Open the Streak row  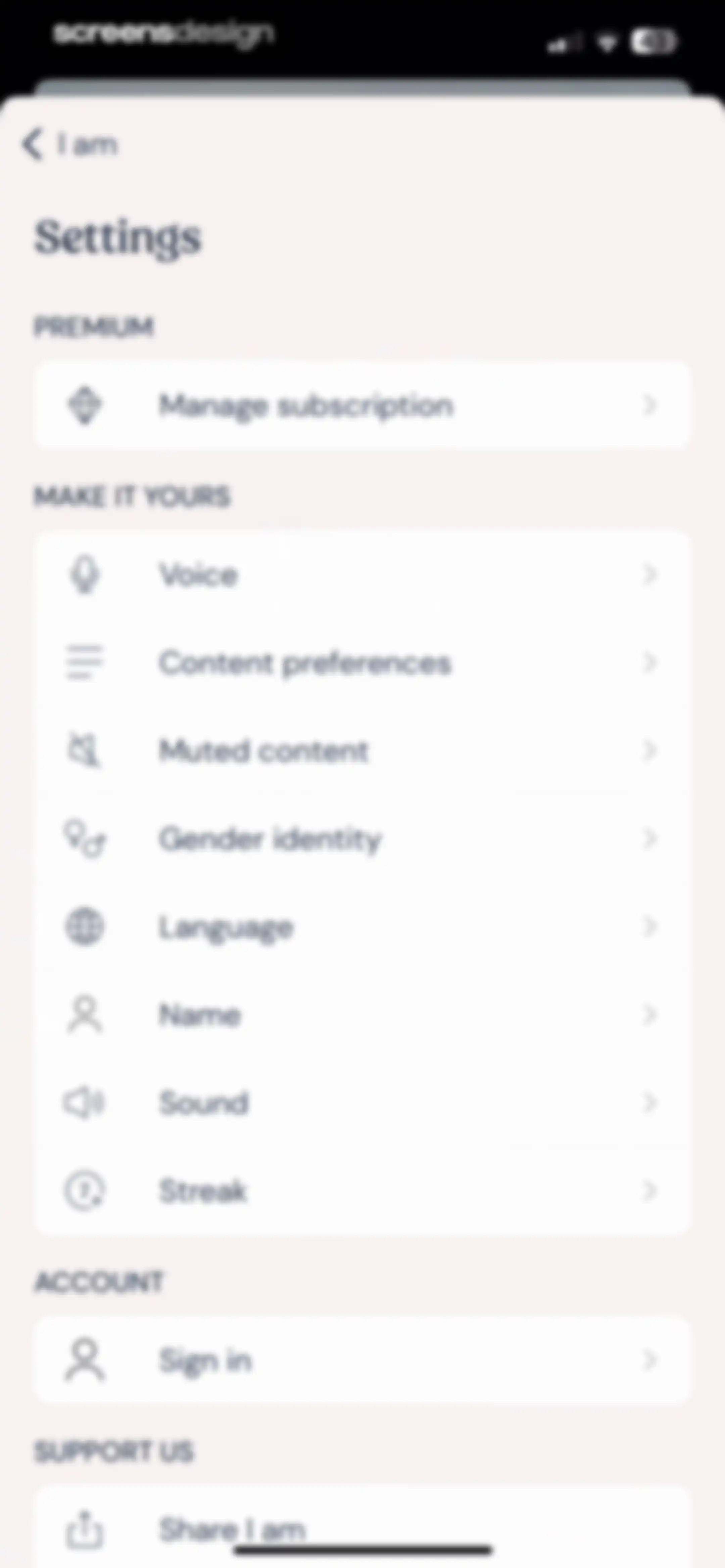(362, 1191)
